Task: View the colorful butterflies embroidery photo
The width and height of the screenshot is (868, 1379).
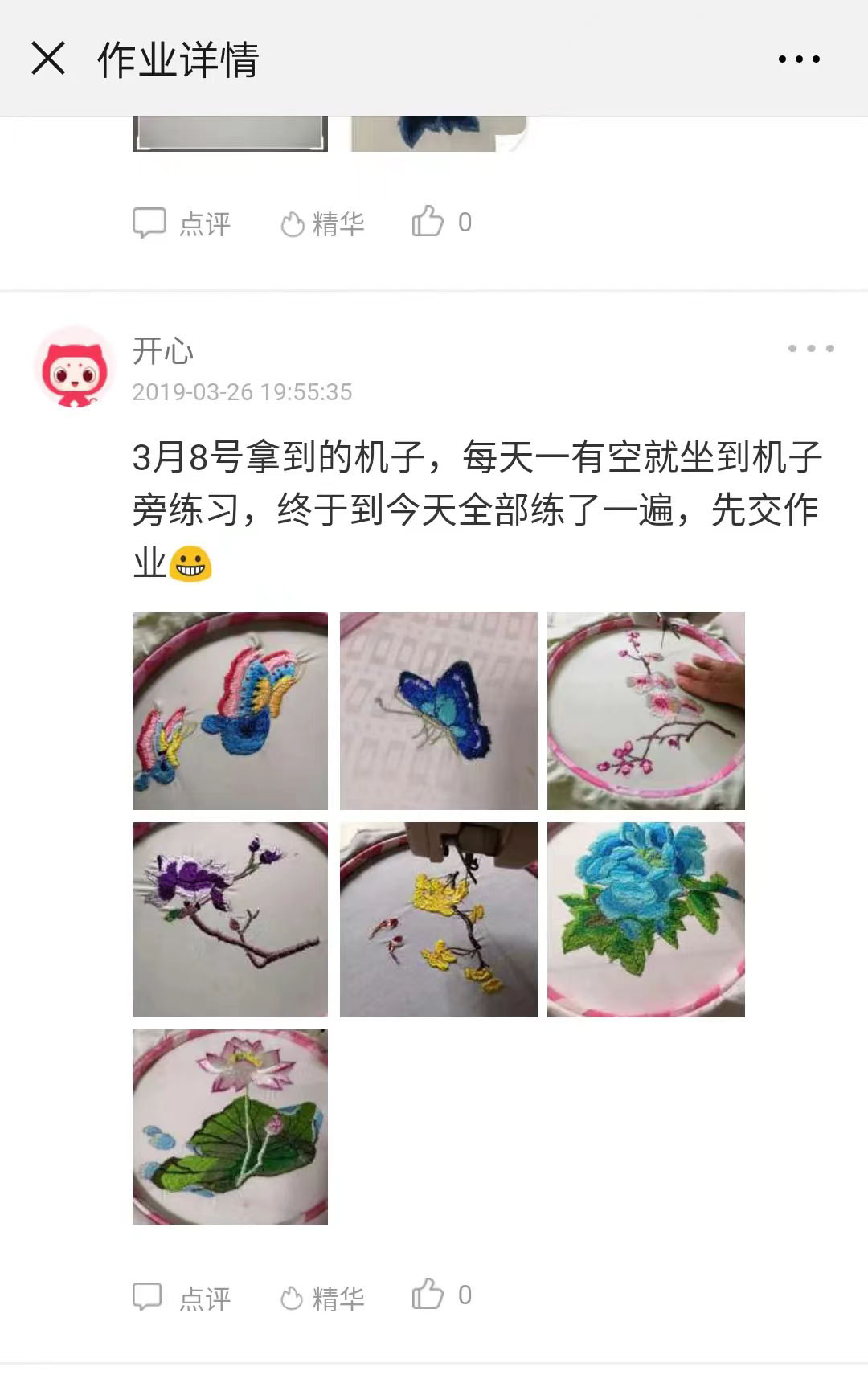Action: 230,711
